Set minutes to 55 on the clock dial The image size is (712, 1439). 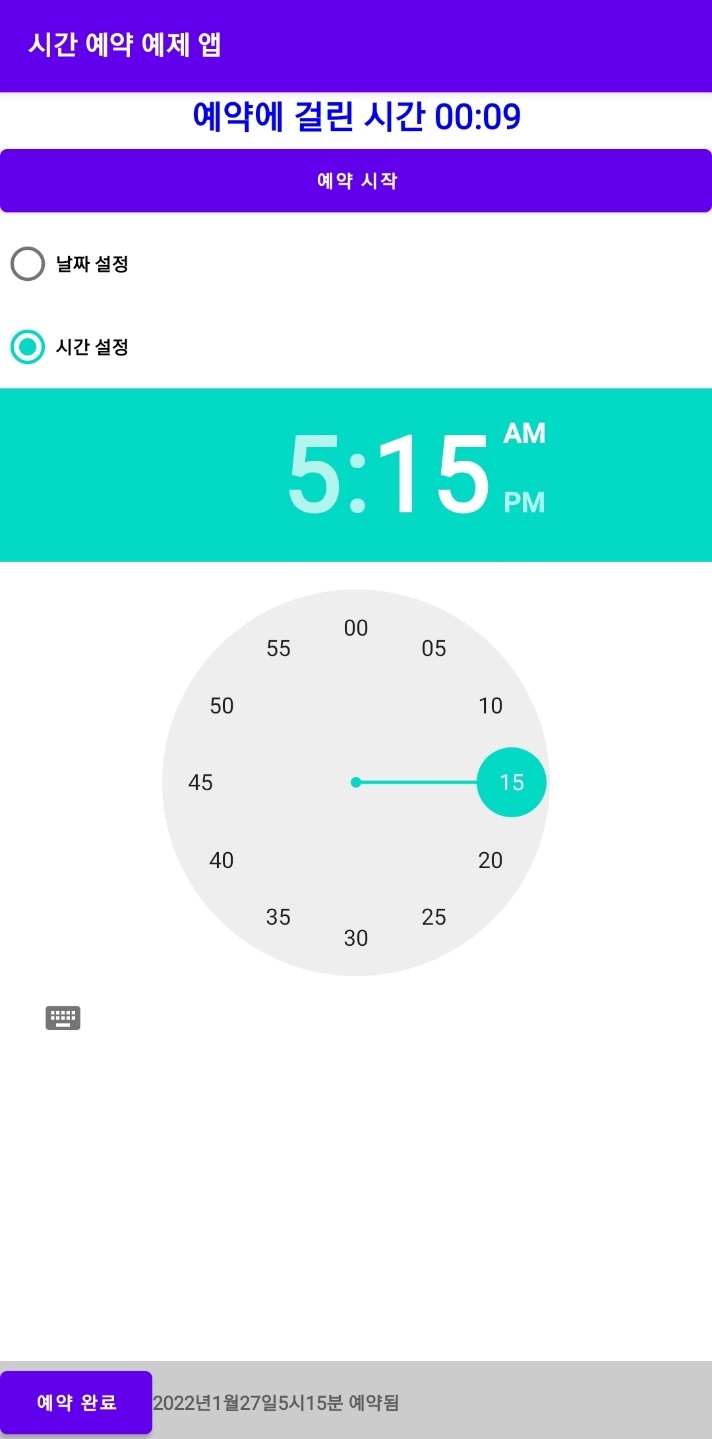tap(278, 648)
